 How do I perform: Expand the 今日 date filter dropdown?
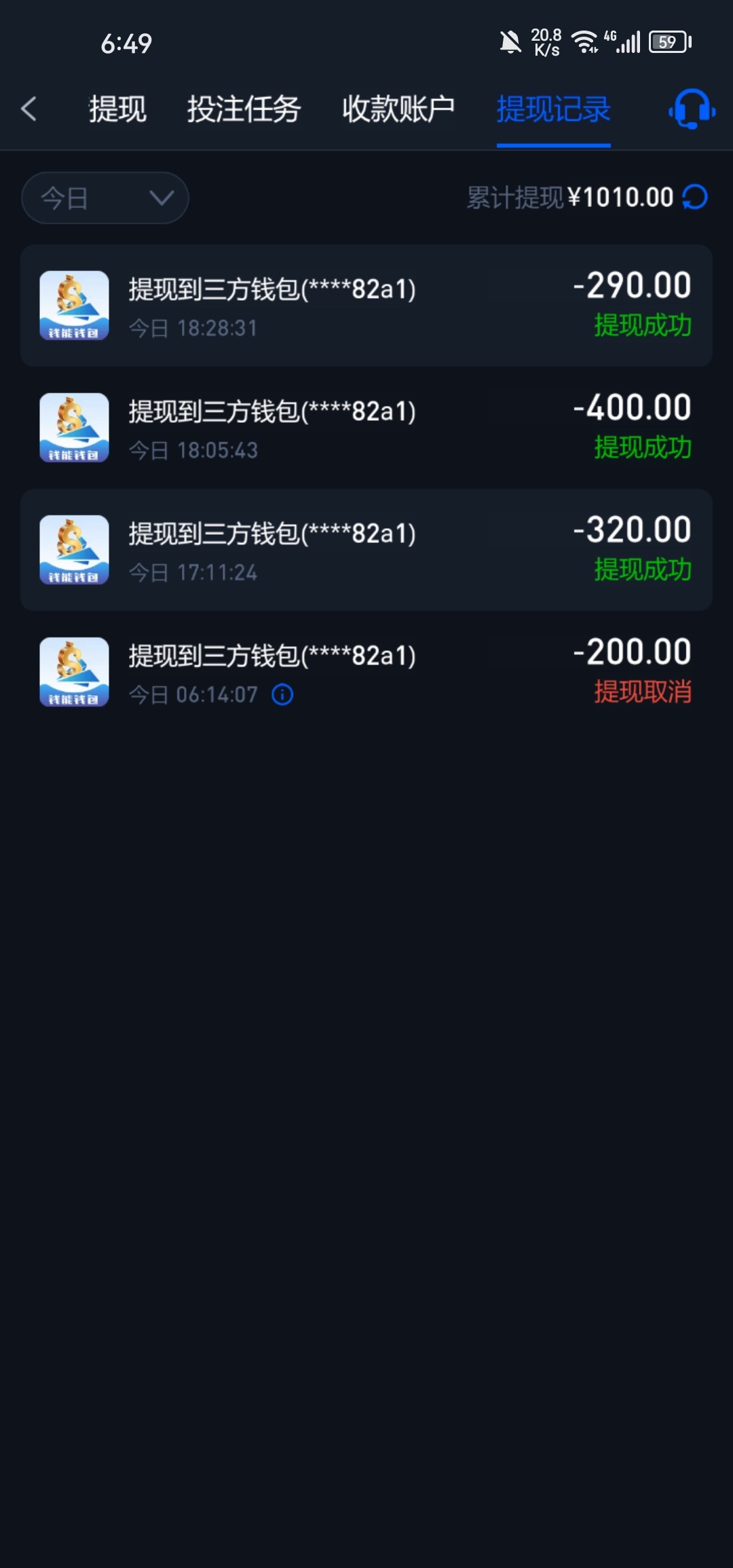[105, 198]
